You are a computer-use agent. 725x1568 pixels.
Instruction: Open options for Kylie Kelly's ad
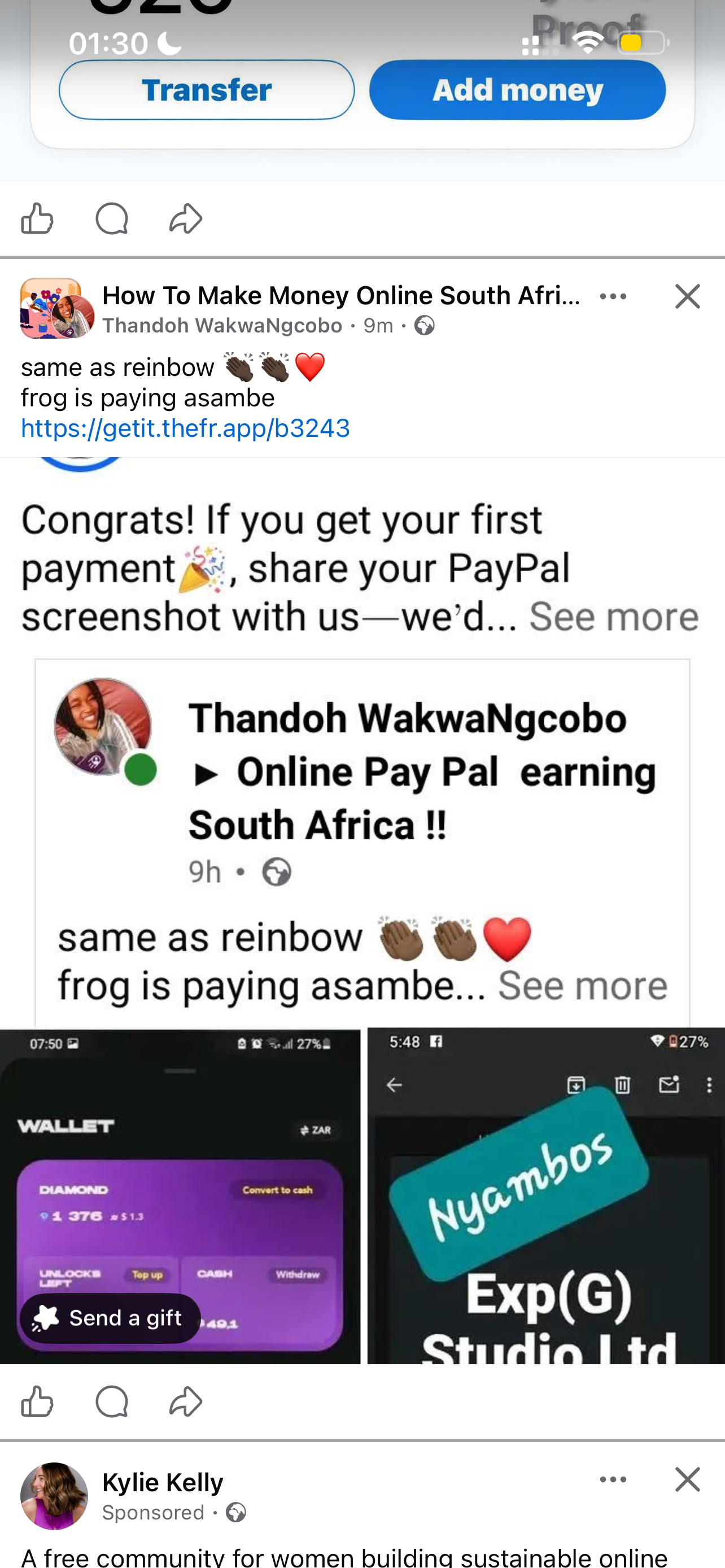coord(613,1479)
